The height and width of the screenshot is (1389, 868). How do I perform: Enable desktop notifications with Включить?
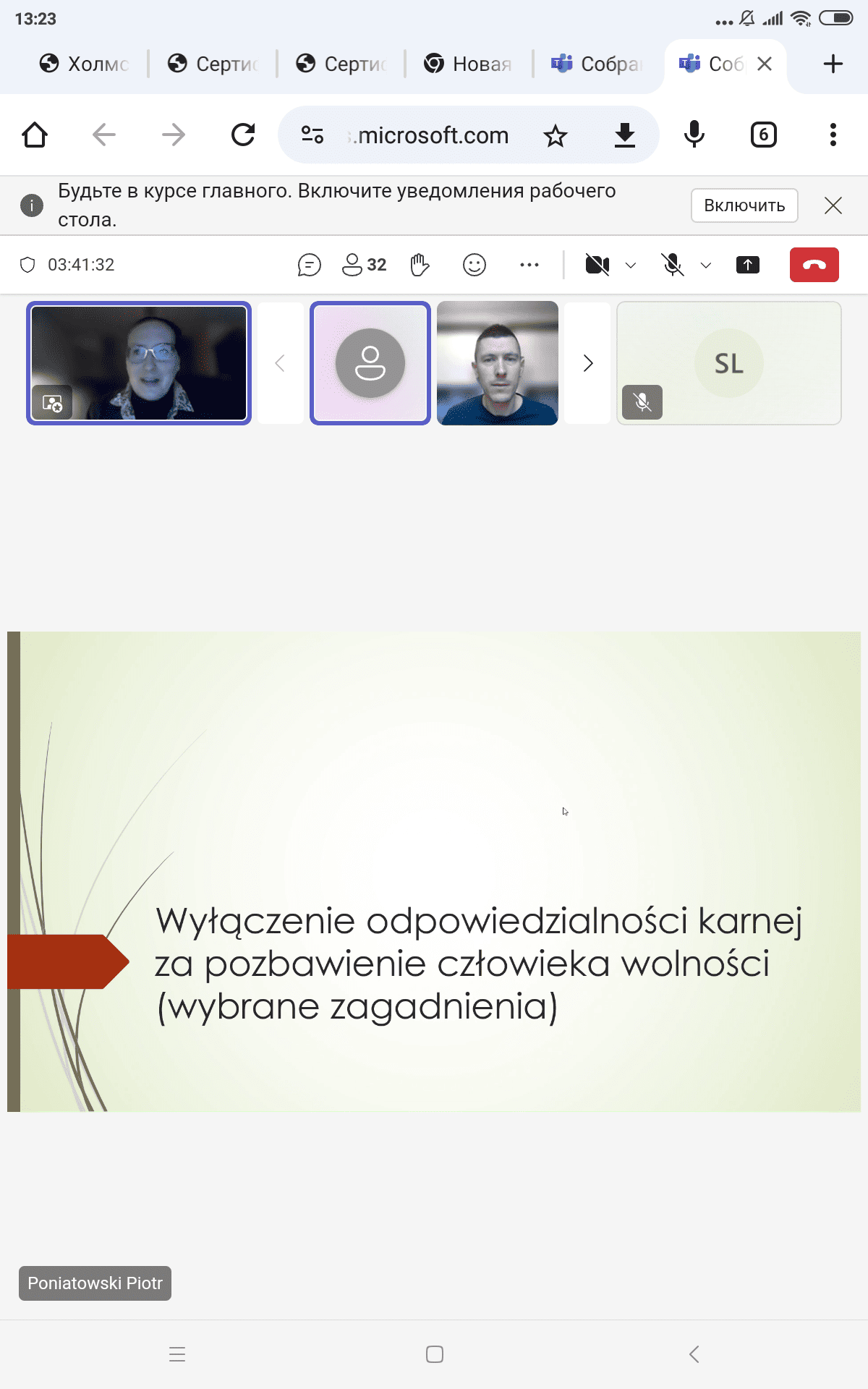pos(744,205)
